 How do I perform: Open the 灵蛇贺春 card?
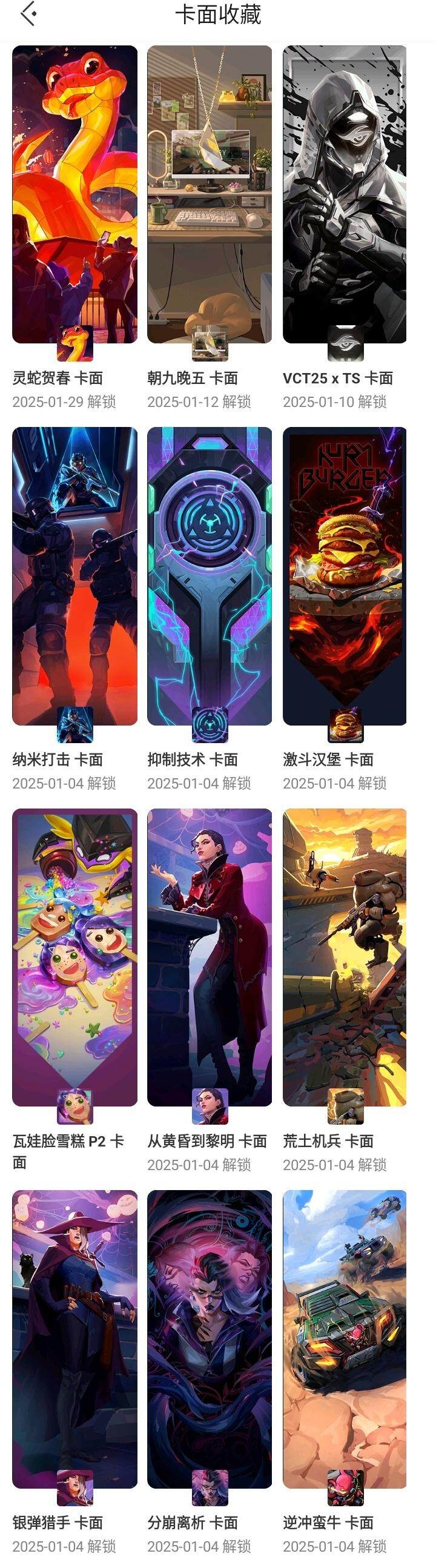click(74, 195)
